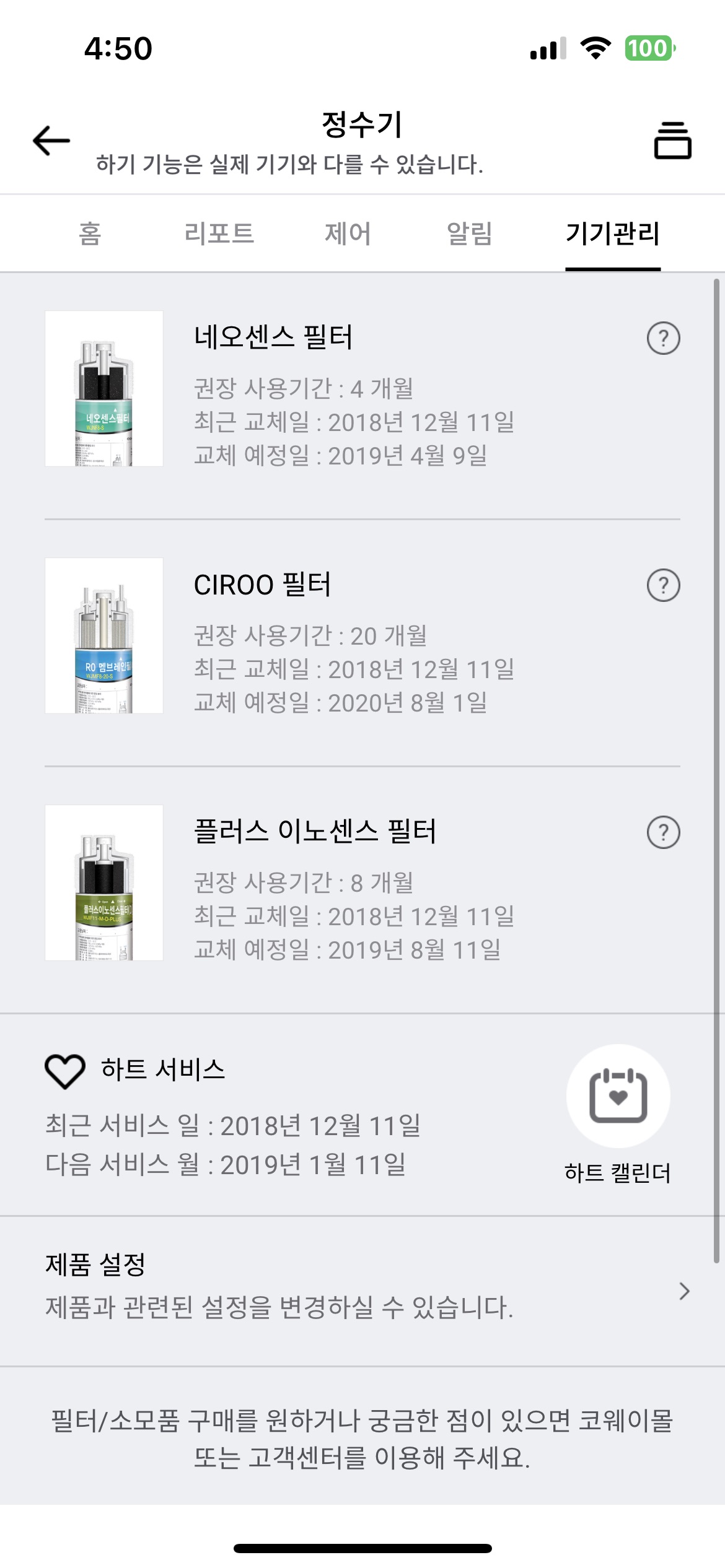Screen dimensions: 725x1568
Task: Select the 기기관리 tab
Action: click(612, 234)
